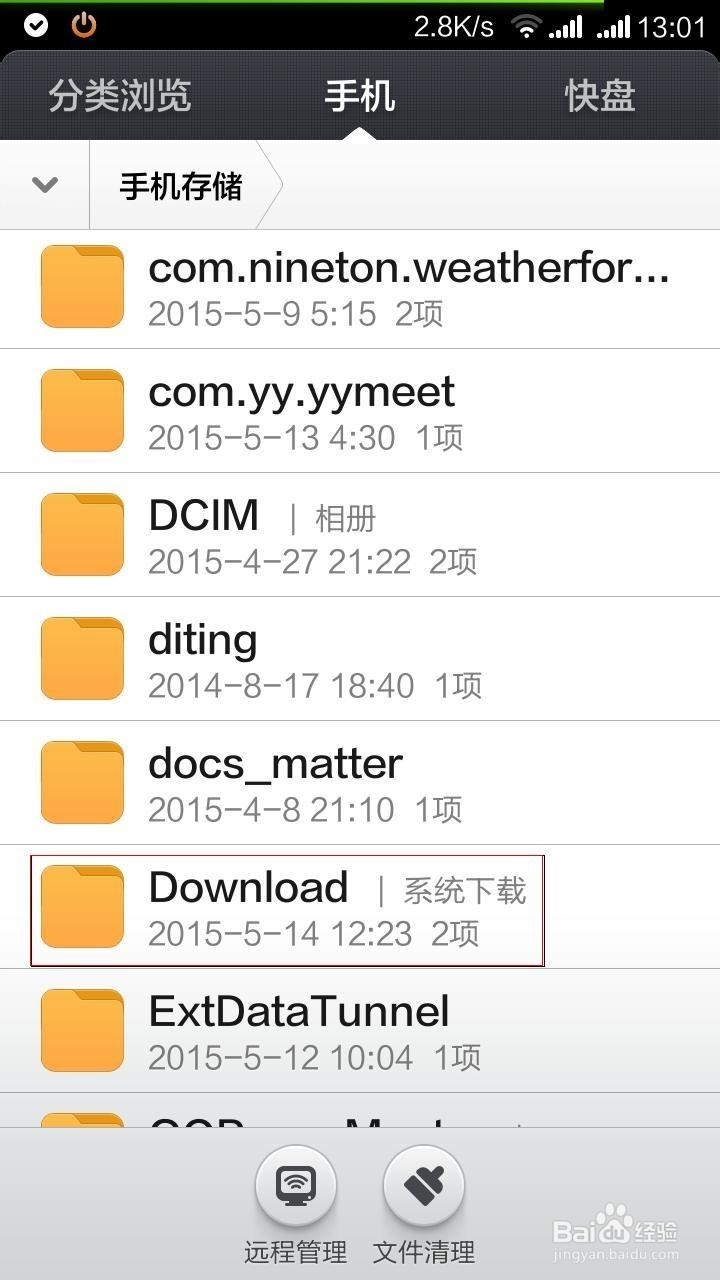The height and width of the screenshot is (1280, 720).
Task: Launch 文件清理 file cleaning tool
Action: 424,1186
